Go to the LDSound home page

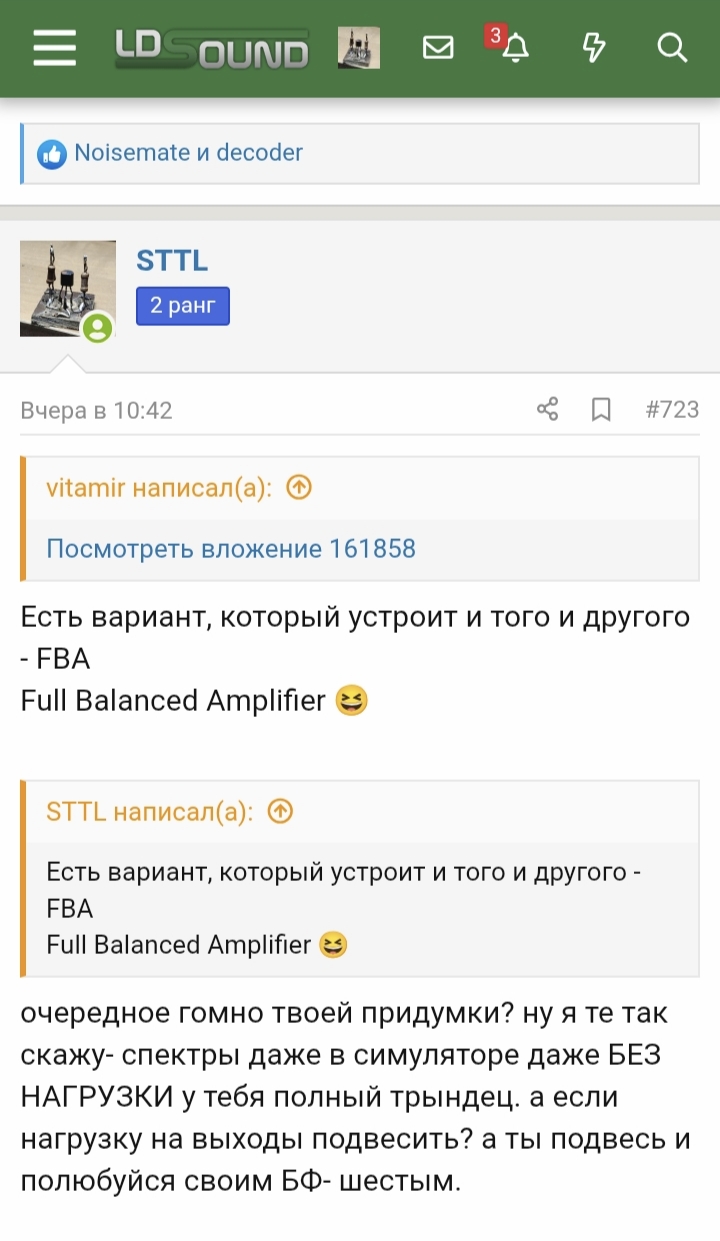pyautogui.click(x=211, y=48)
